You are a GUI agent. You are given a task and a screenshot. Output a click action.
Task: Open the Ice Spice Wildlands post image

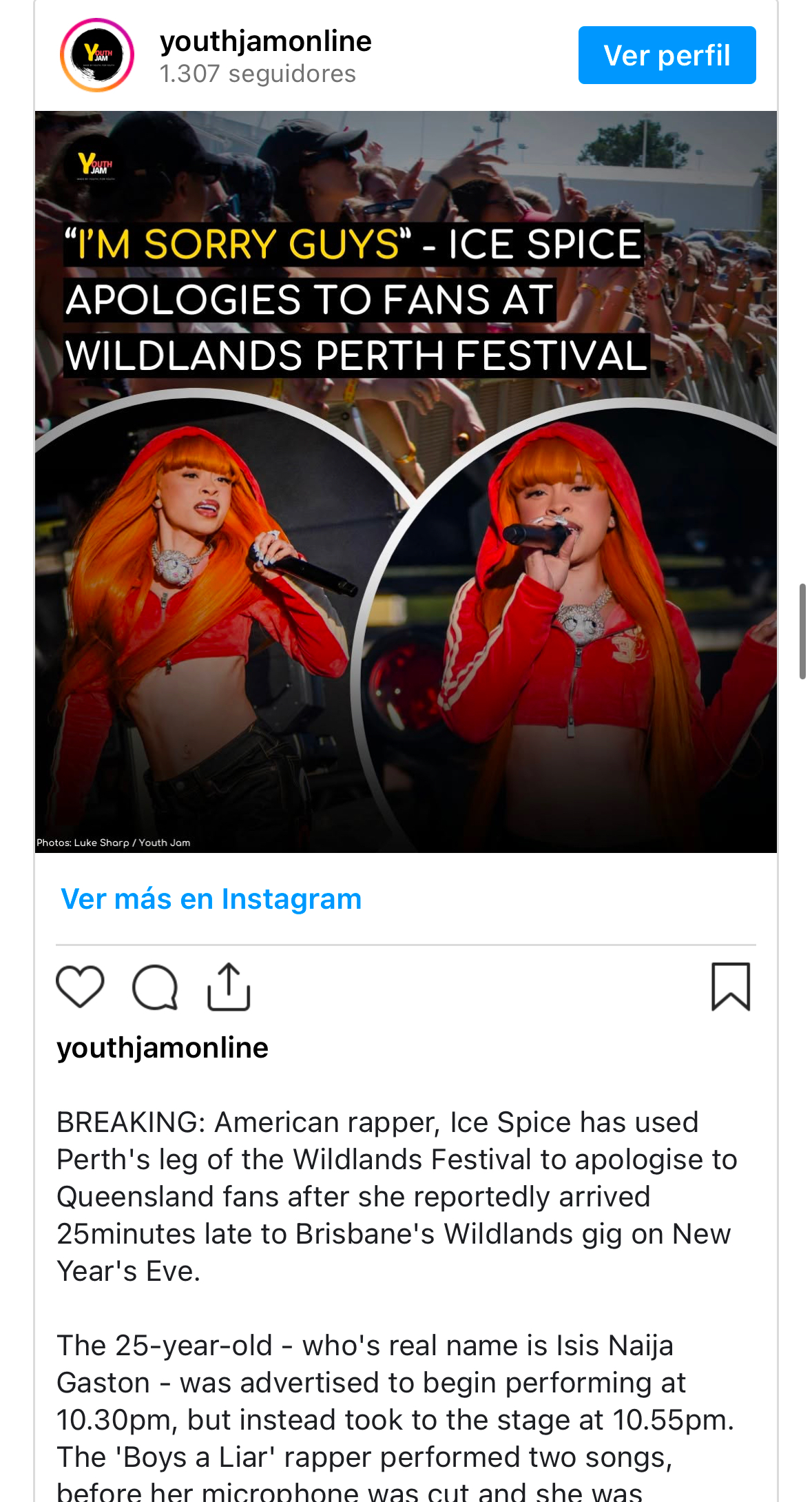coord(406,482)
